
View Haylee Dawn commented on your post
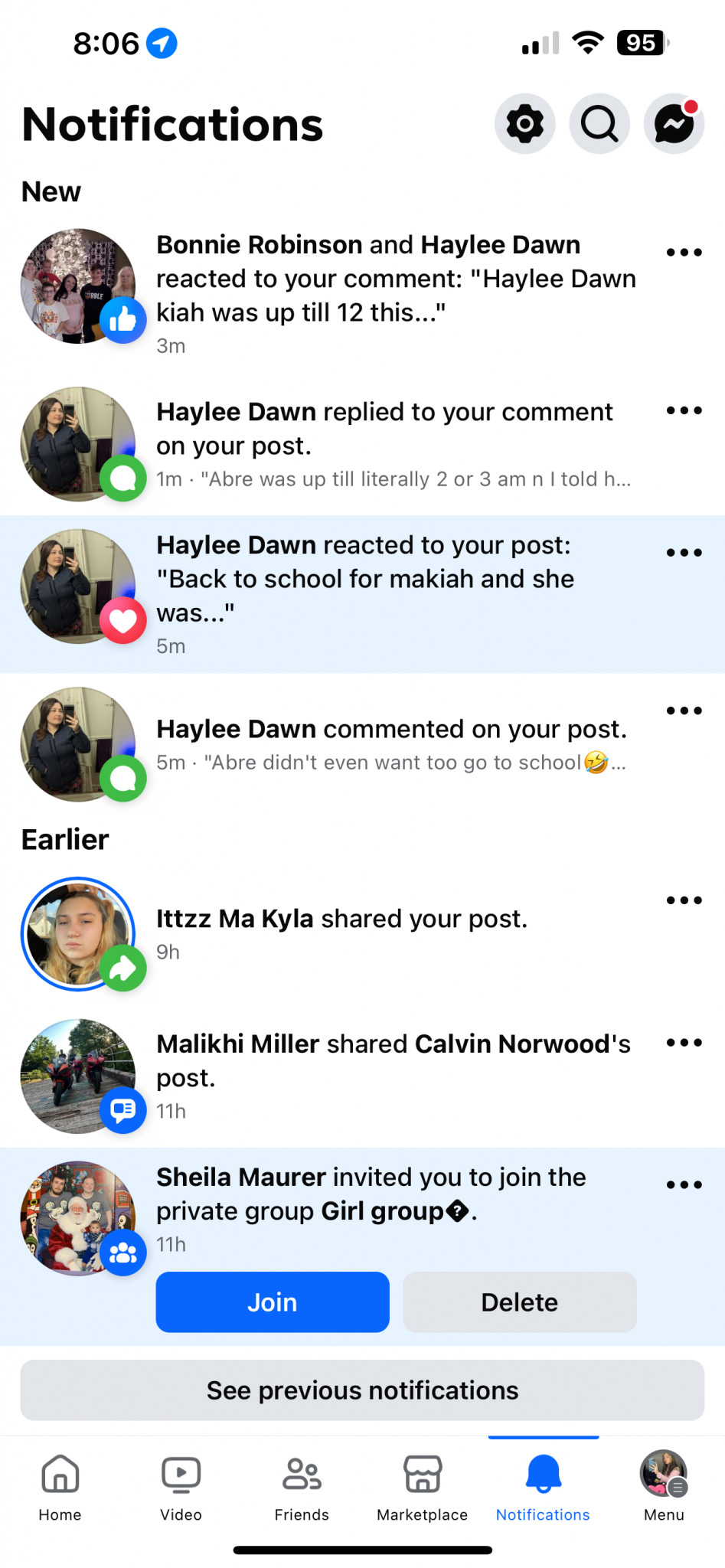click(362, 744)
